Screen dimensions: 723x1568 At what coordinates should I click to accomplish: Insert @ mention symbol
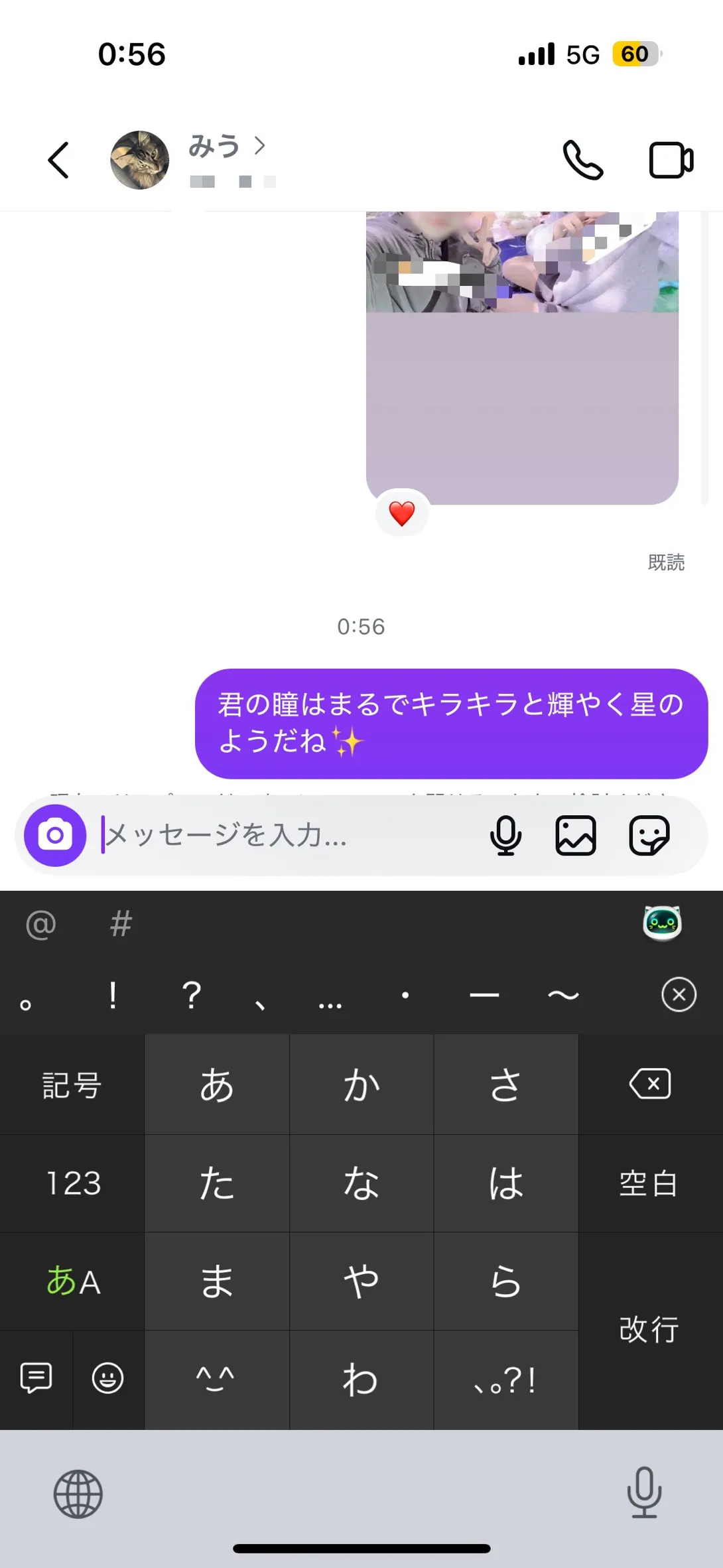coord(40,924)
